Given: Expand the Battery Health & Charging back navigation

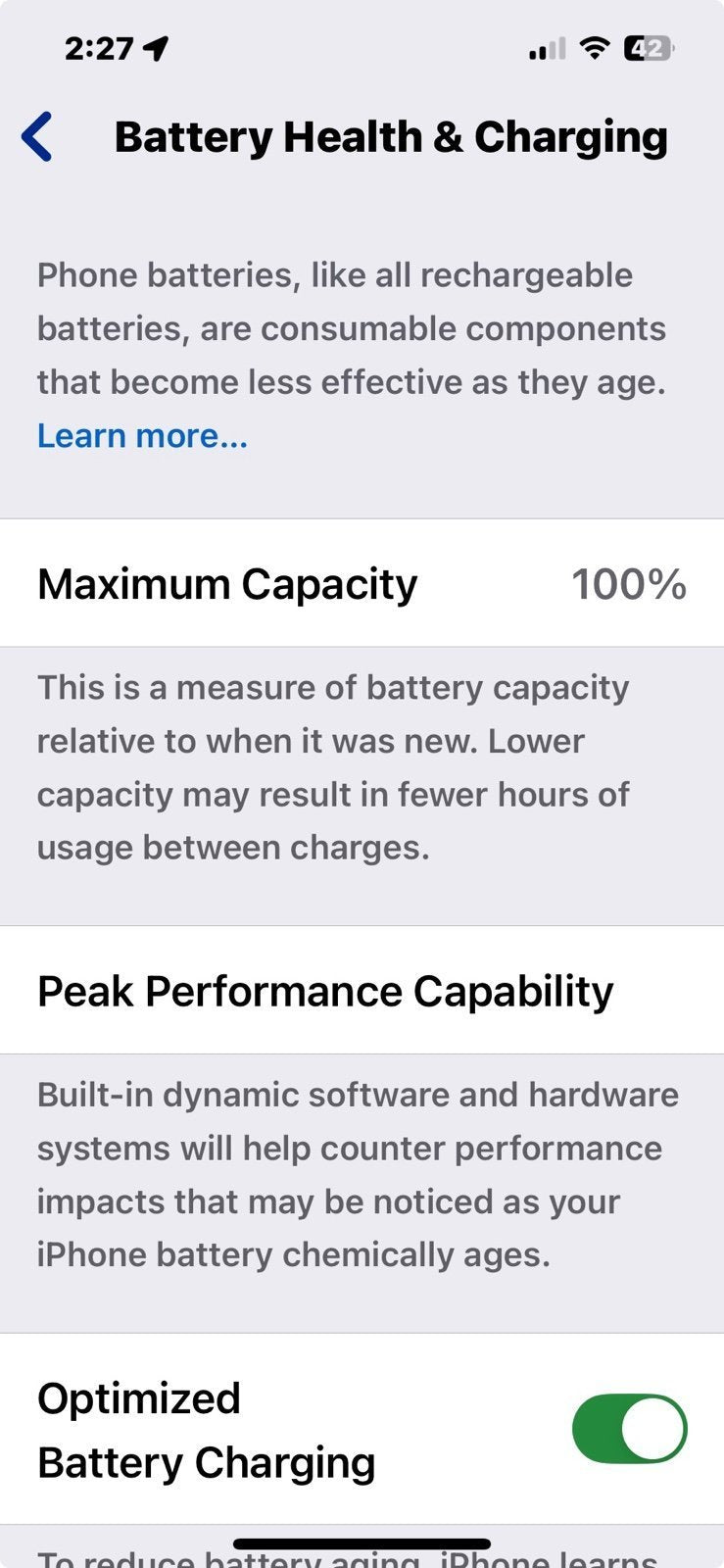Looking at the screenshot, I should [x=37, y=136].
